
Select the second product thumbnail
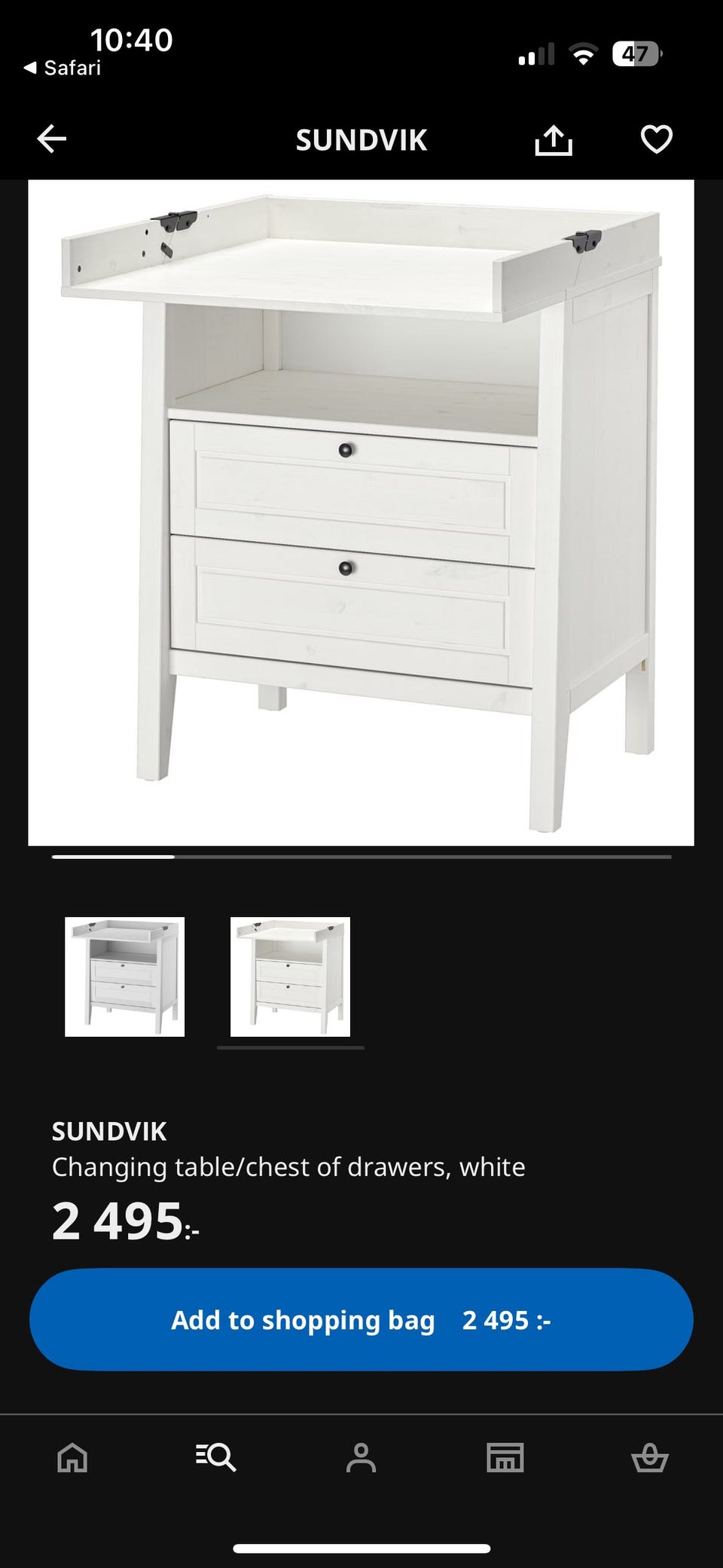290,977
